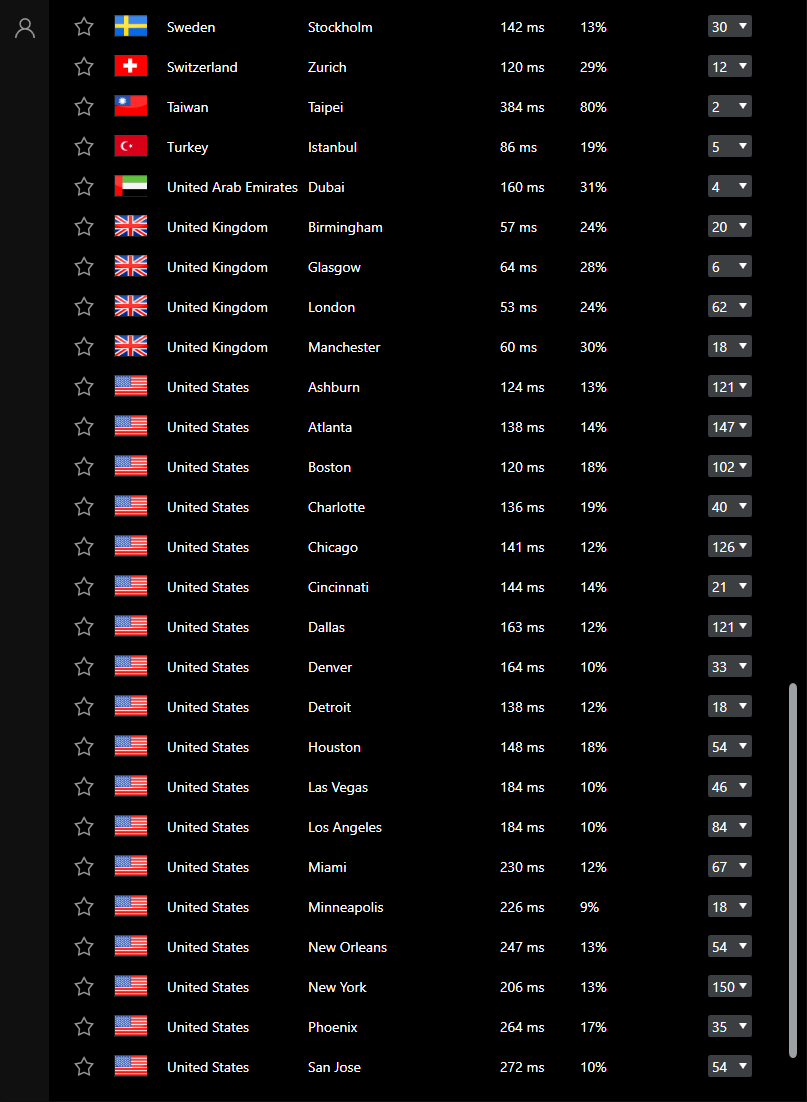Star the Denver server
Image resolution: width=807 pixels, height=1102 pixels.
pos(84,667)
